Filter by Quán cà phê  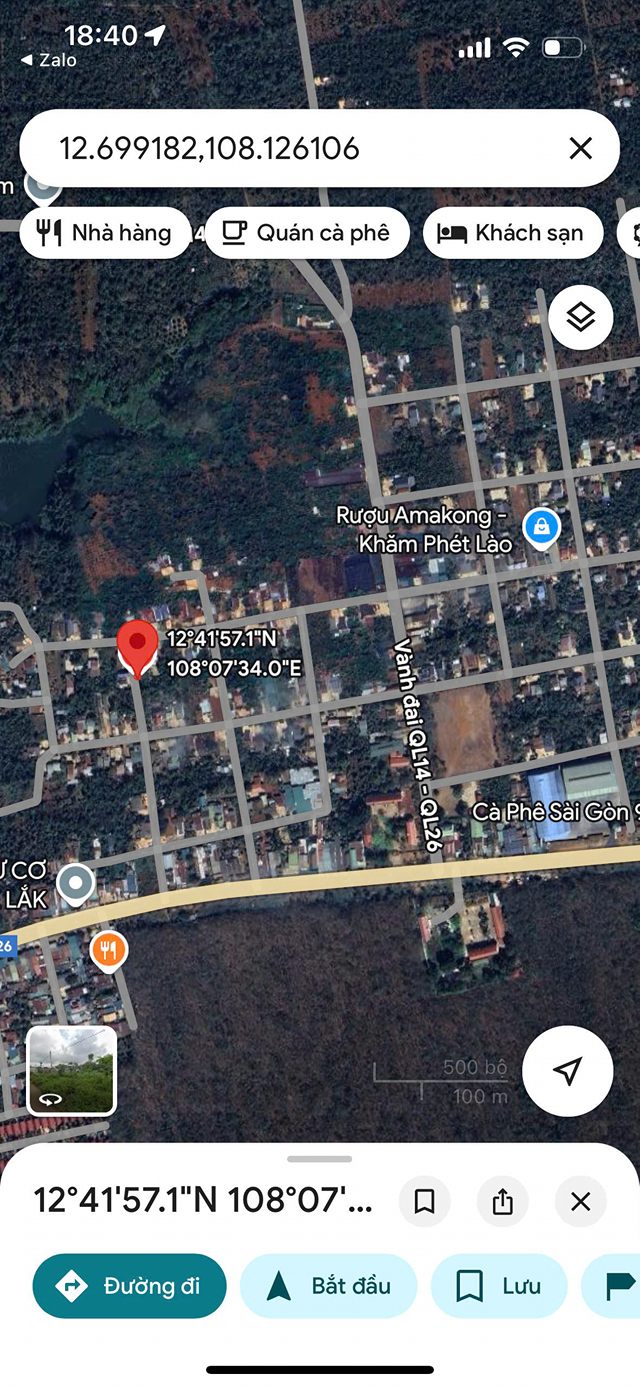click(x=307, y=233)
